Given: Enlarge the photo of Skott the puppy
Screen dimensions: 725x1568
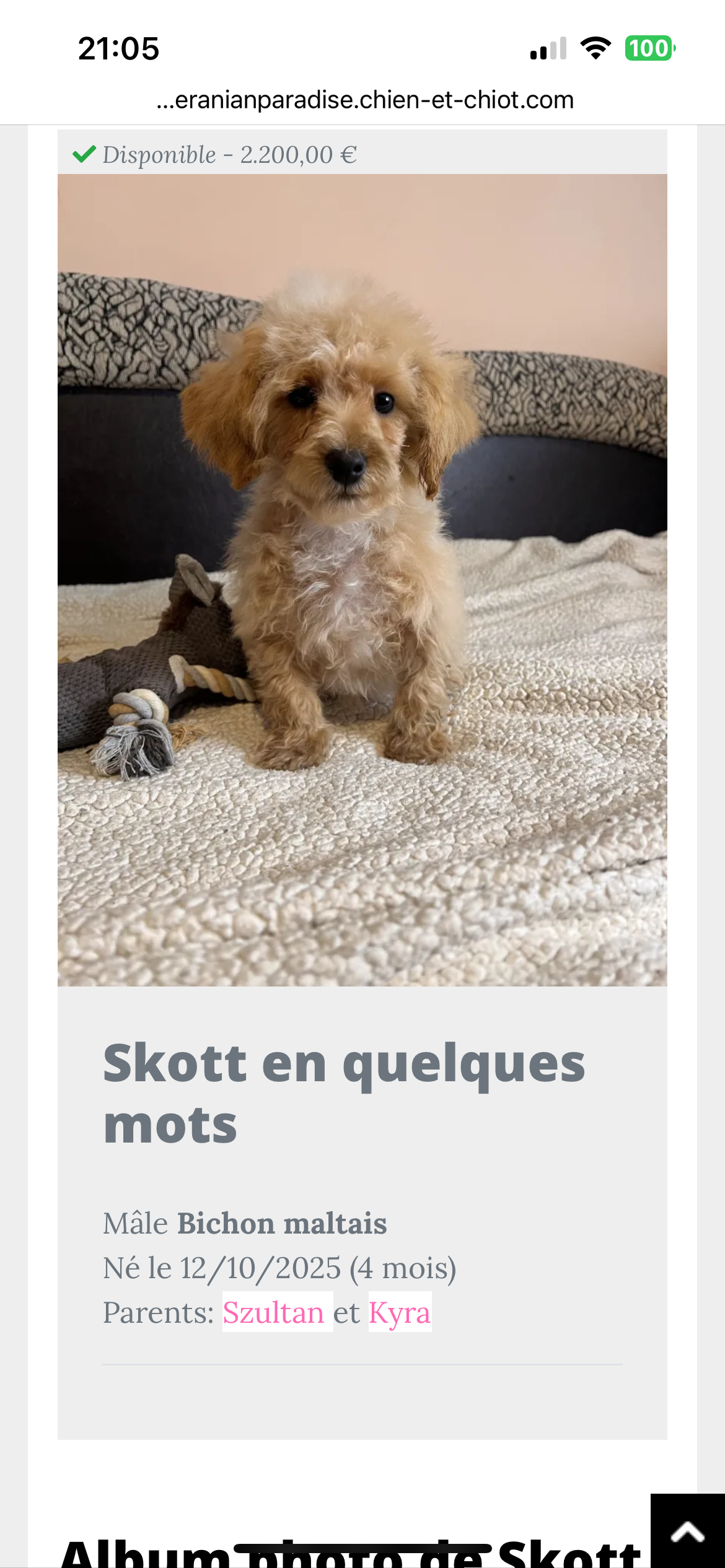Looking at the screenshot, I should coord(362,580).
